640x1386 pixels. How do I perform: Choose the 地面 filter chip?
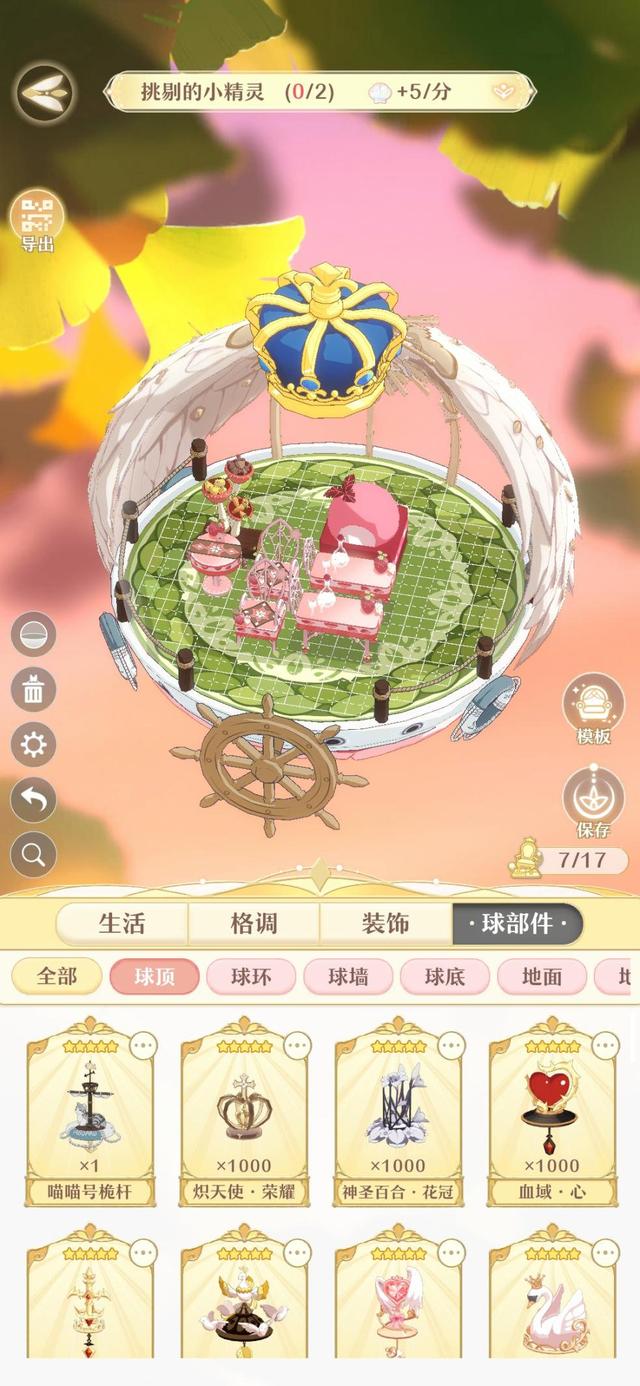click(x=541, y=977)
